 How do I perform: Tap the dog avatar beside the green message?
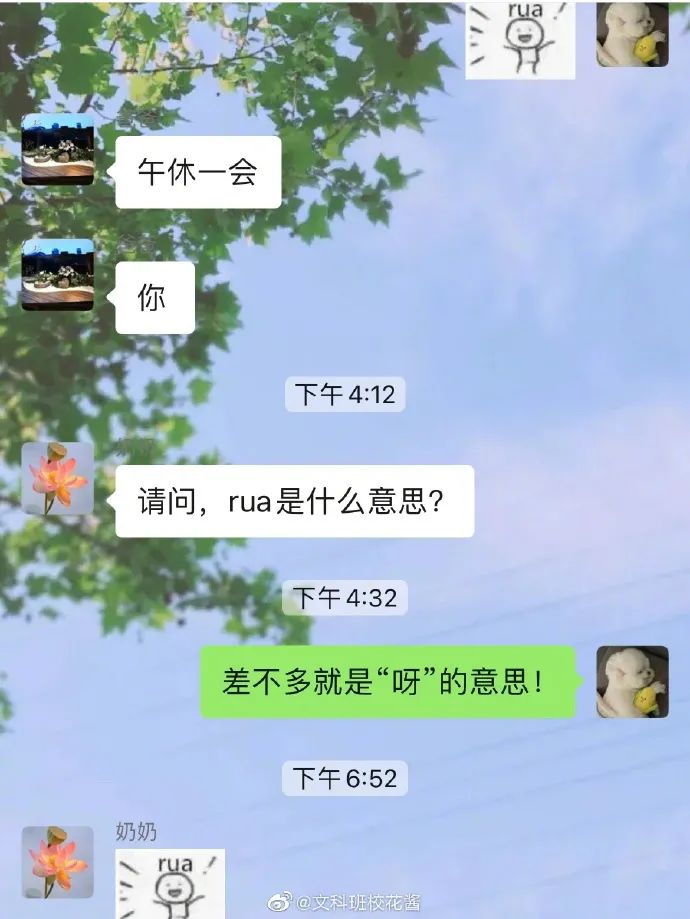pyautogui.click(x=632, y=681)
